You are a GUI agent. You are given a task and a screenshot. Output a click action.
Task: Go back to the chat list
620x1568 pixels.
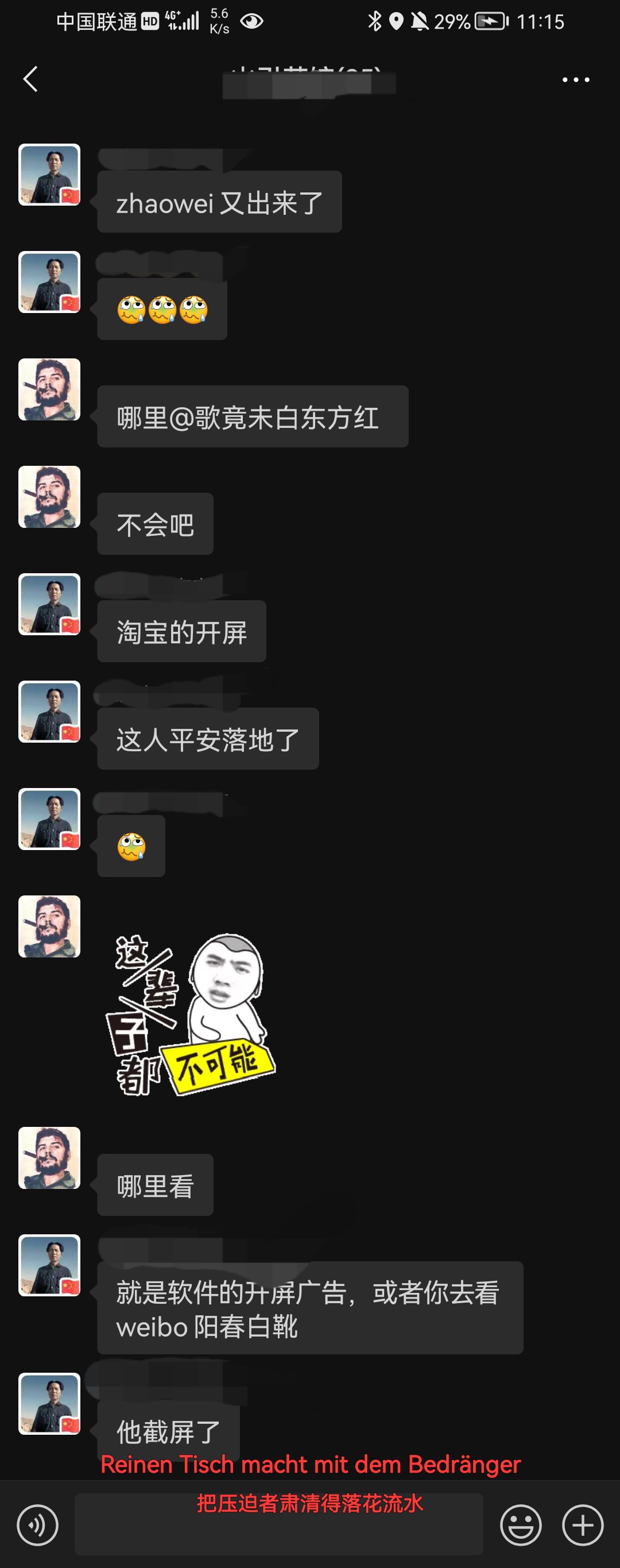[30, 79]
